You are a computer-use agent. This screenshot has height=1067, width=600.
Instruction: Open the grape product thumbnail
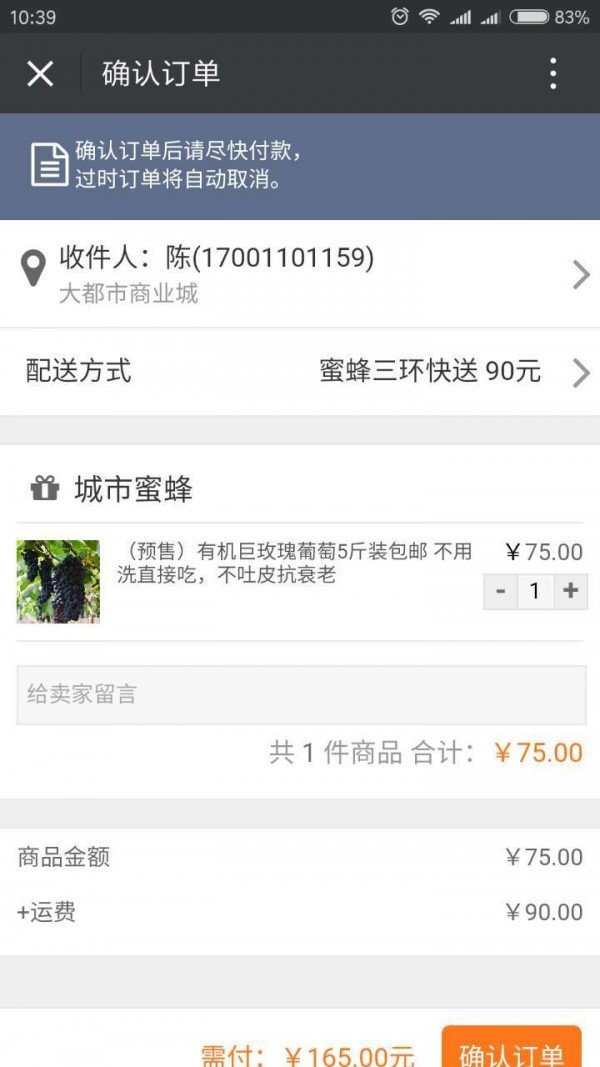(x=58, y=581)
